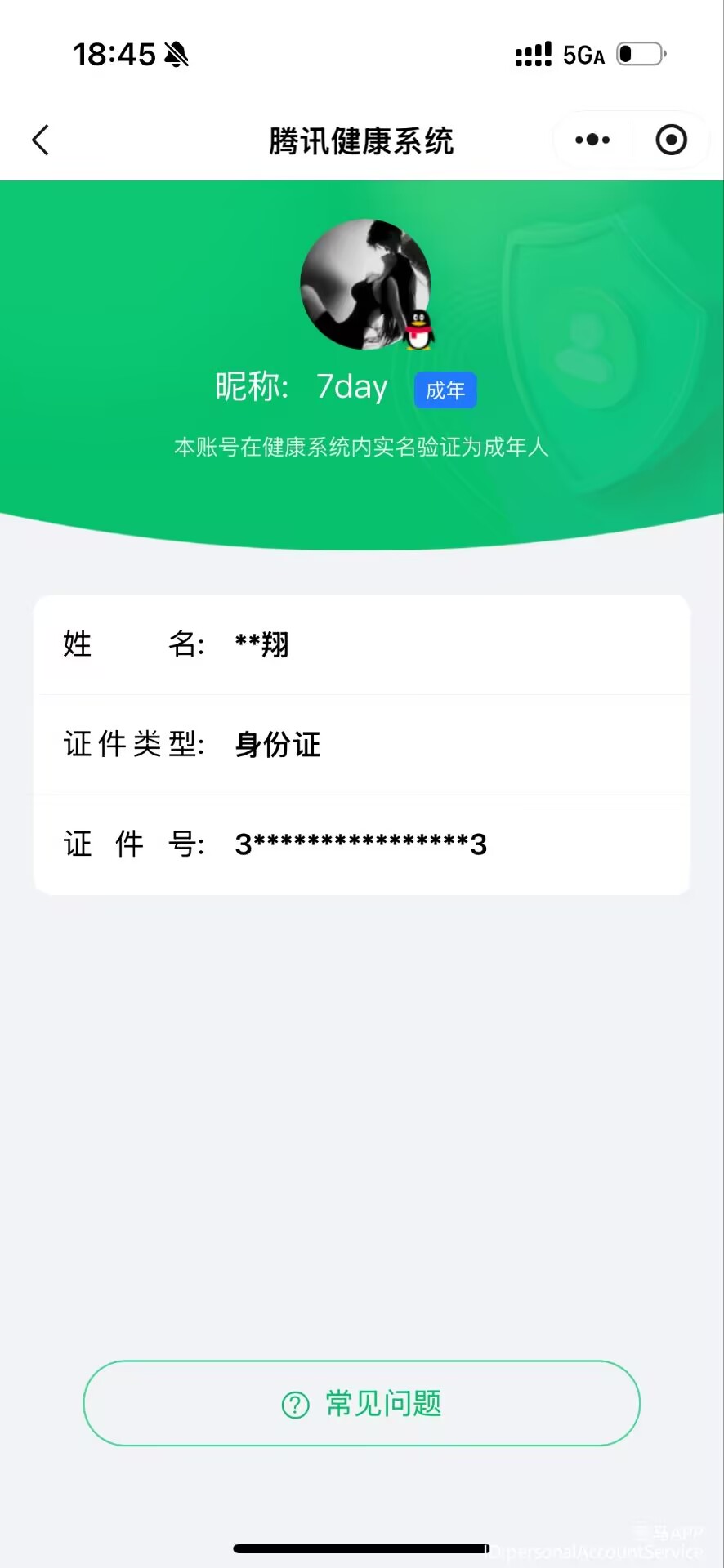This screenshot has height=1568, width=724.
Task: Tap the battery level indicator
Action: (x=642, y=54)
